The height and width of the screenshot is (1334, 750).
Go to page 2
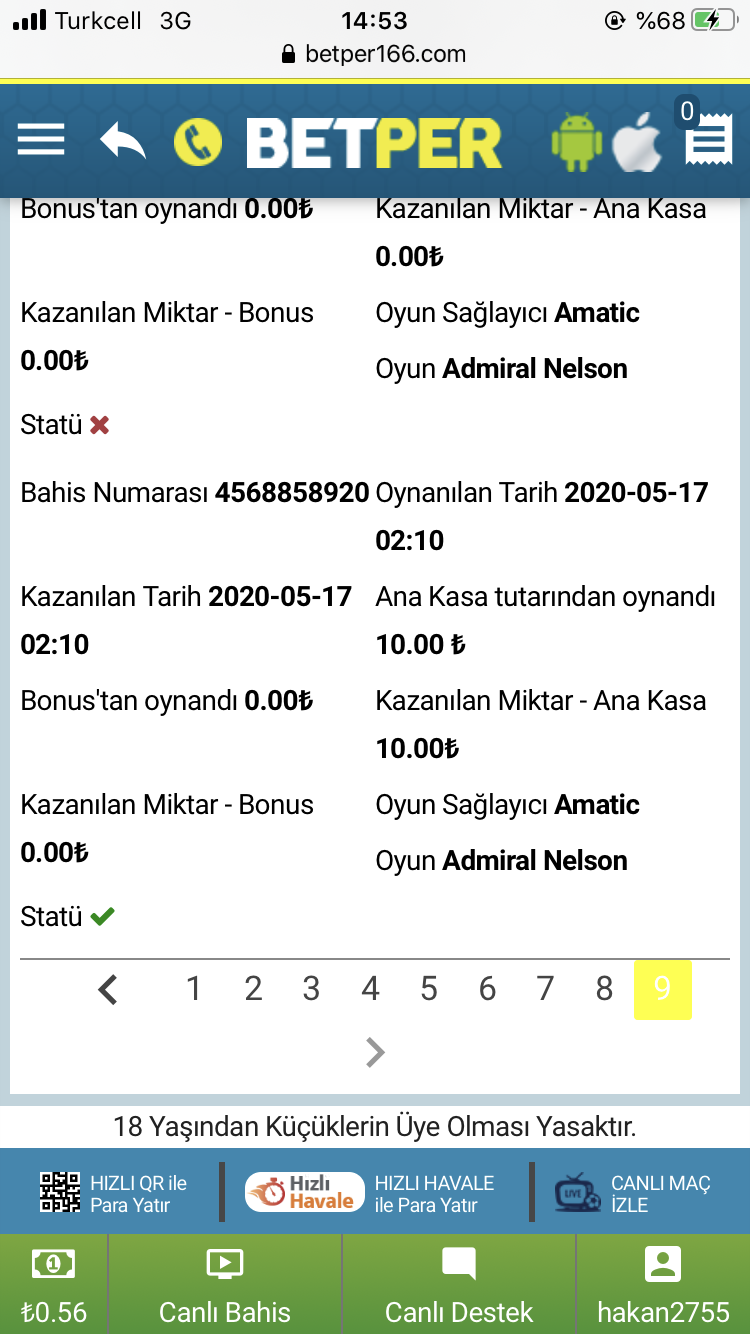253,989
